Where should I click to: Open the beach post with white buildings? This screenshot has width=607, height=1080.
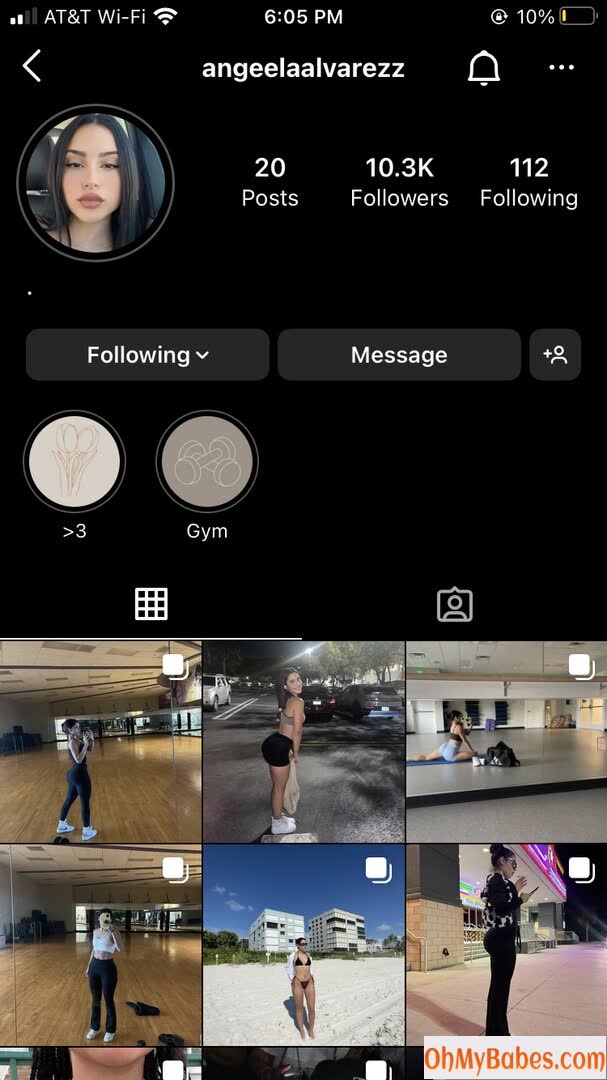coord(303,944)
